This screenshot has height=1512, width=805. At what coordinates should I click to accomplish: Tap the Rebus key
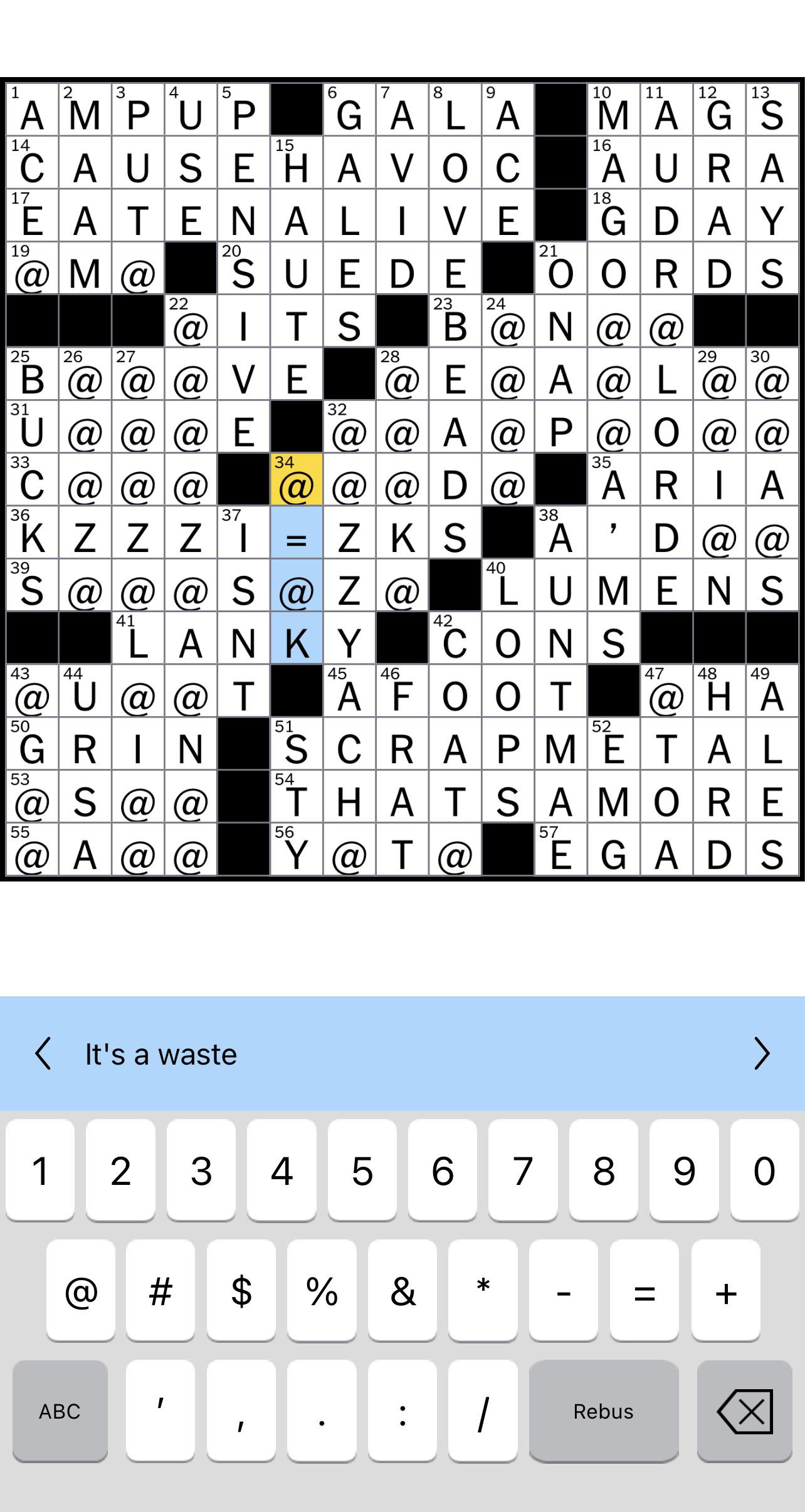(x=603, y=1411)
